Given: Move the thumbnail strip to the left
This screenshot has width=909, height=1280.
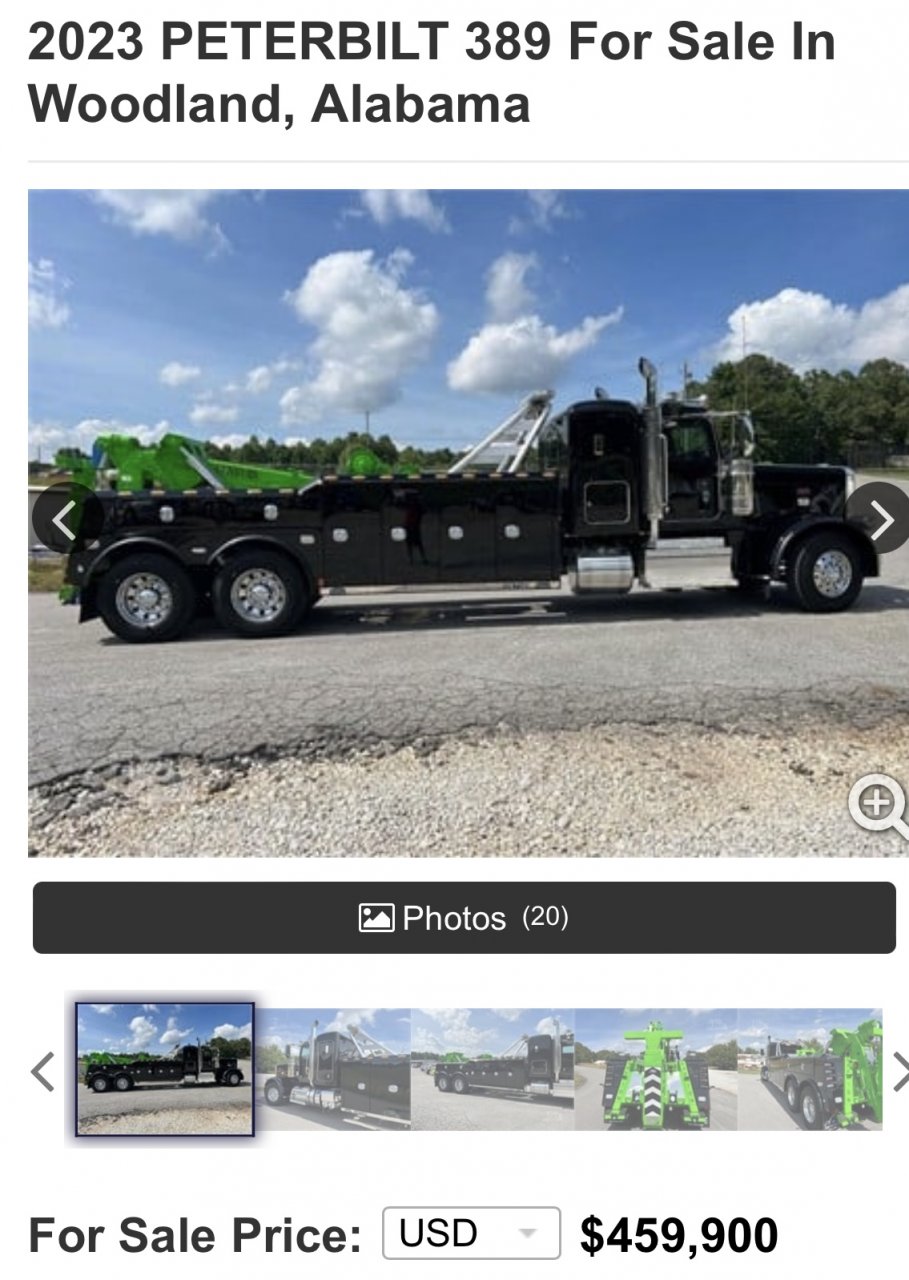Looking at the screenshot, I should 42,1071.
